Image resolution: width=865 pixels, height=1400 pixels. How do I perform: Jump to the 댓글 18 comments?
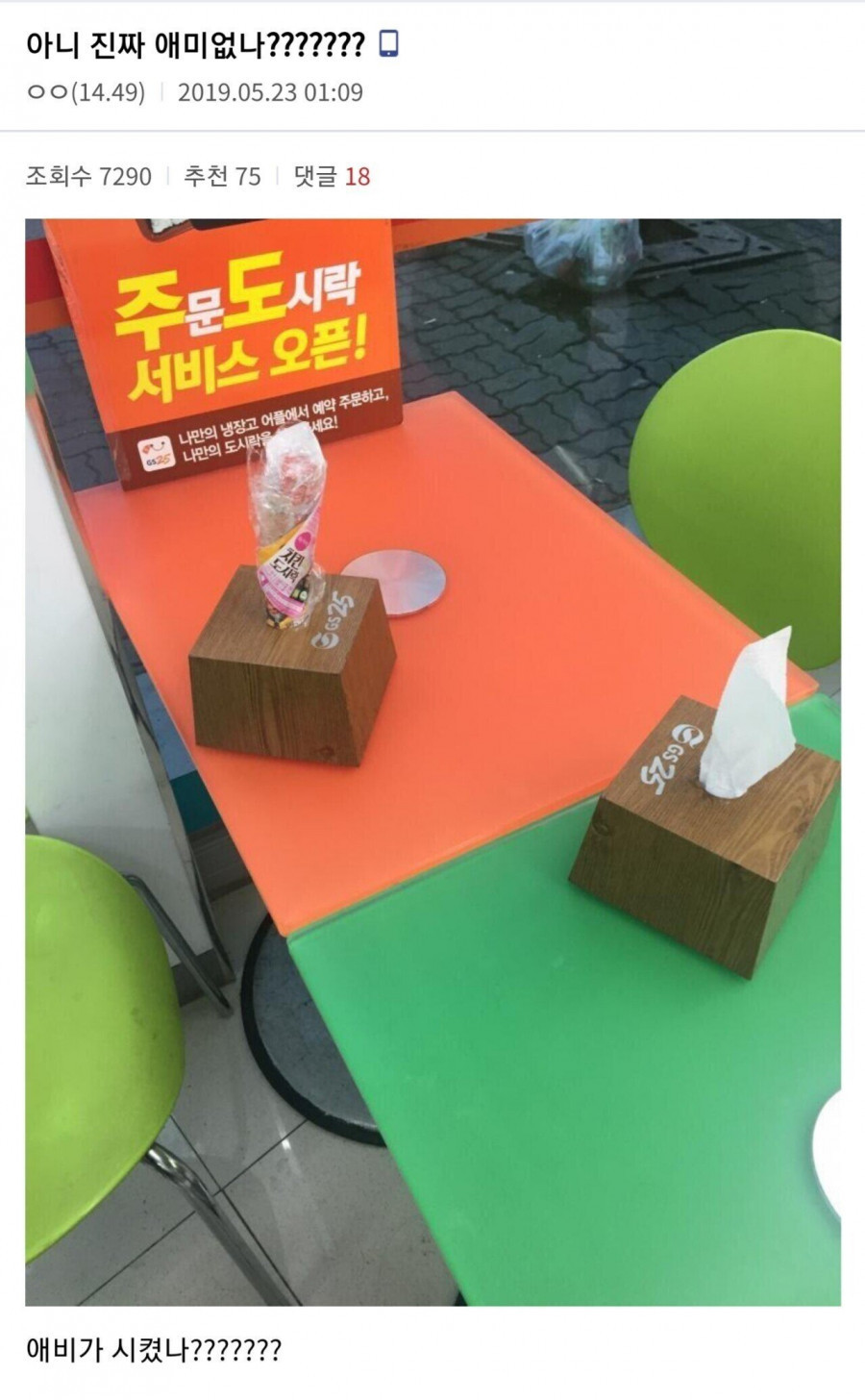pos(332,177)
